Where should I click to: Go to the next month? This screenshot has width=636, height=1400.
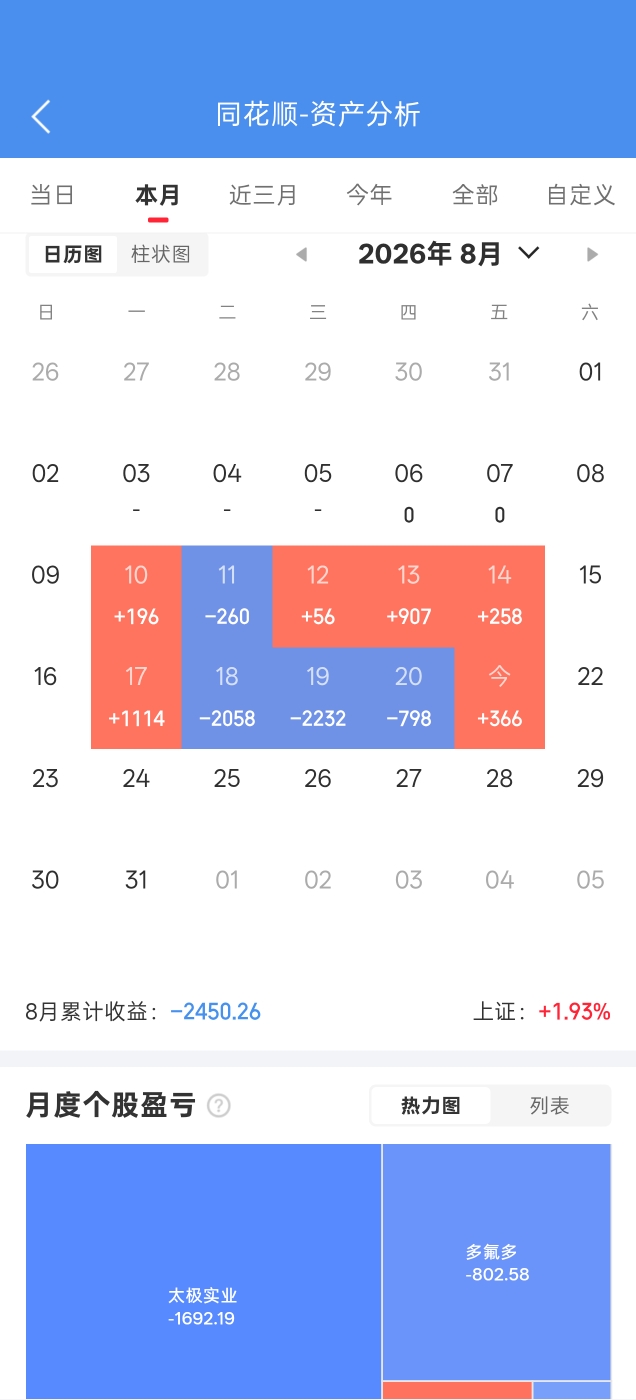592,255
